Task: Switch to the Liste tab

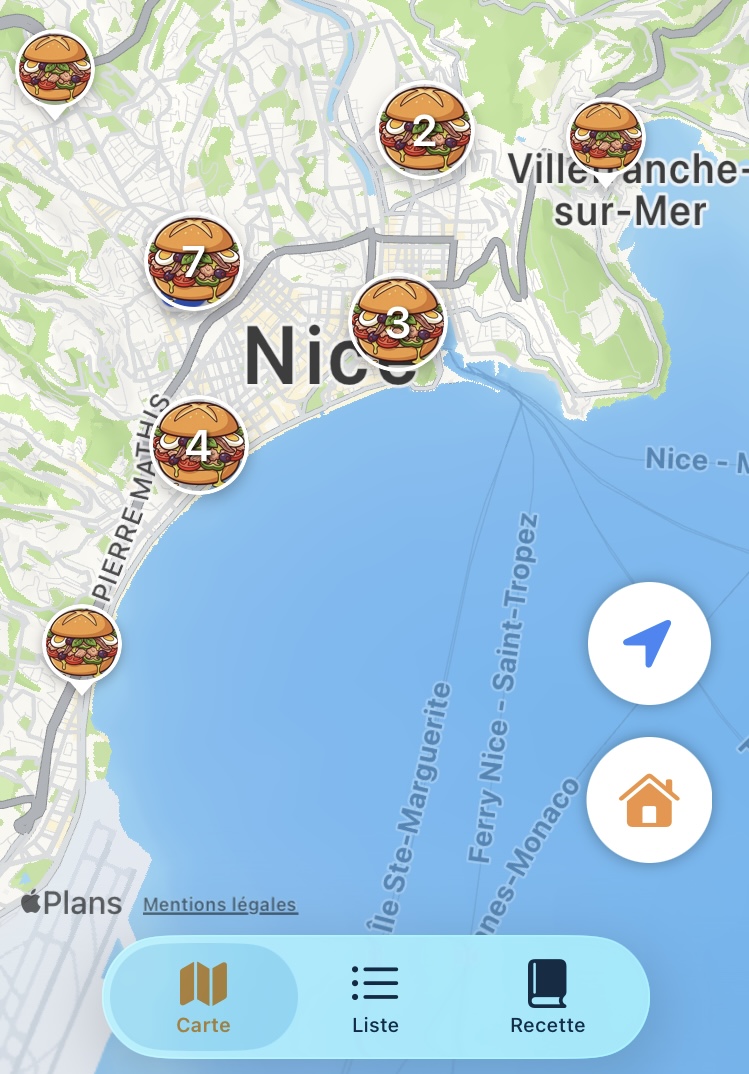Action: pos(375,997)
